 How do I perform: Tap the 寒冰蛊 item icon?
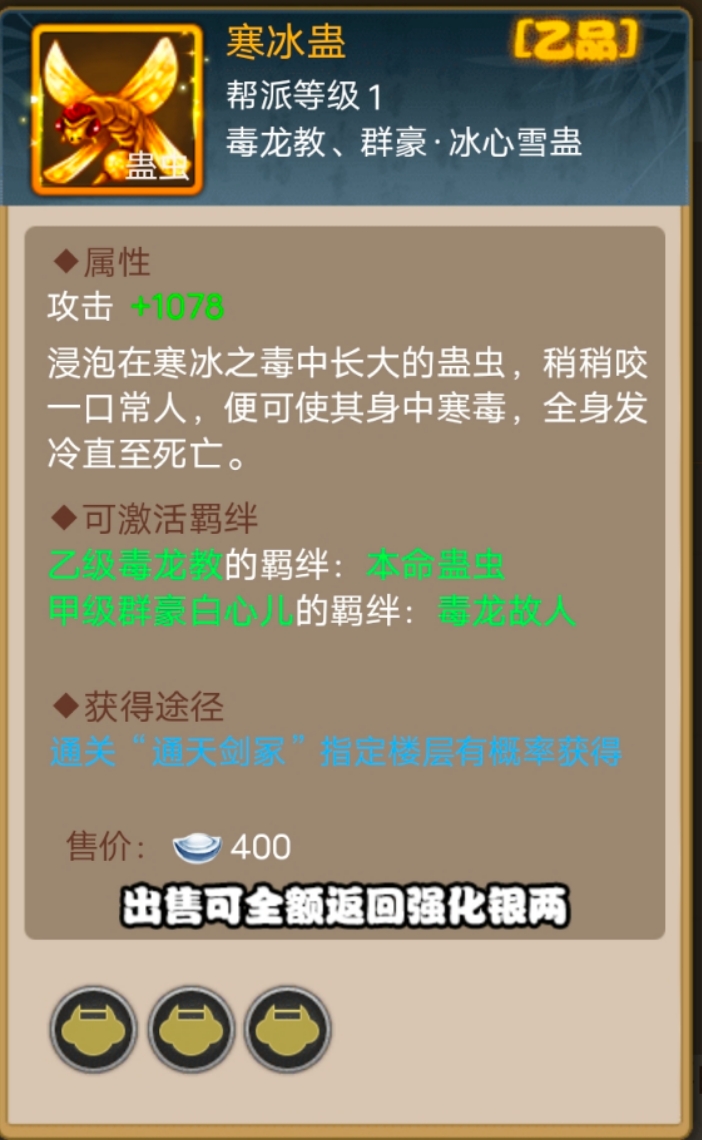pyautogui.click(x=117, y=109)
